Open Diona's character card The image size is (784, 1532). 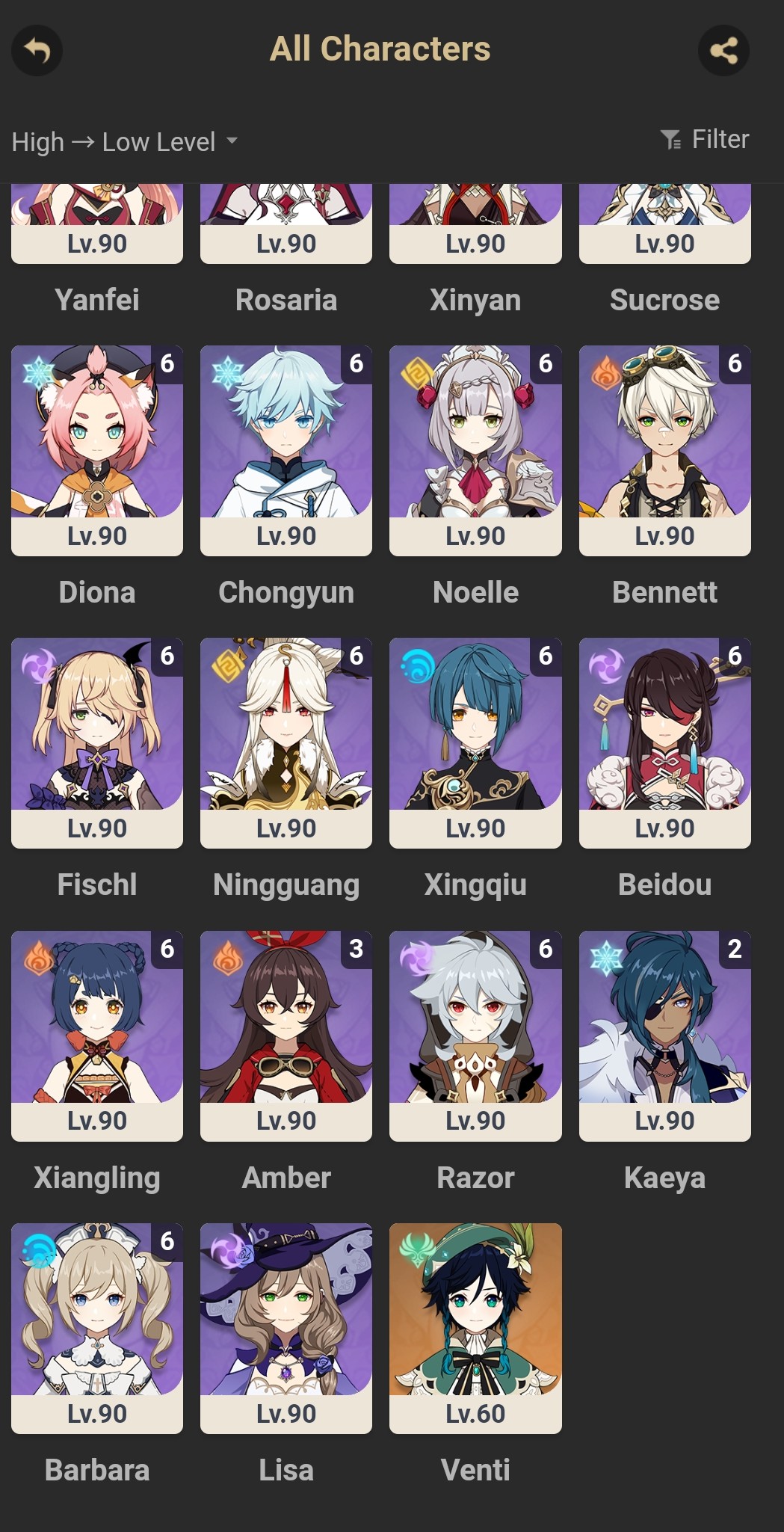click(97, 450)
